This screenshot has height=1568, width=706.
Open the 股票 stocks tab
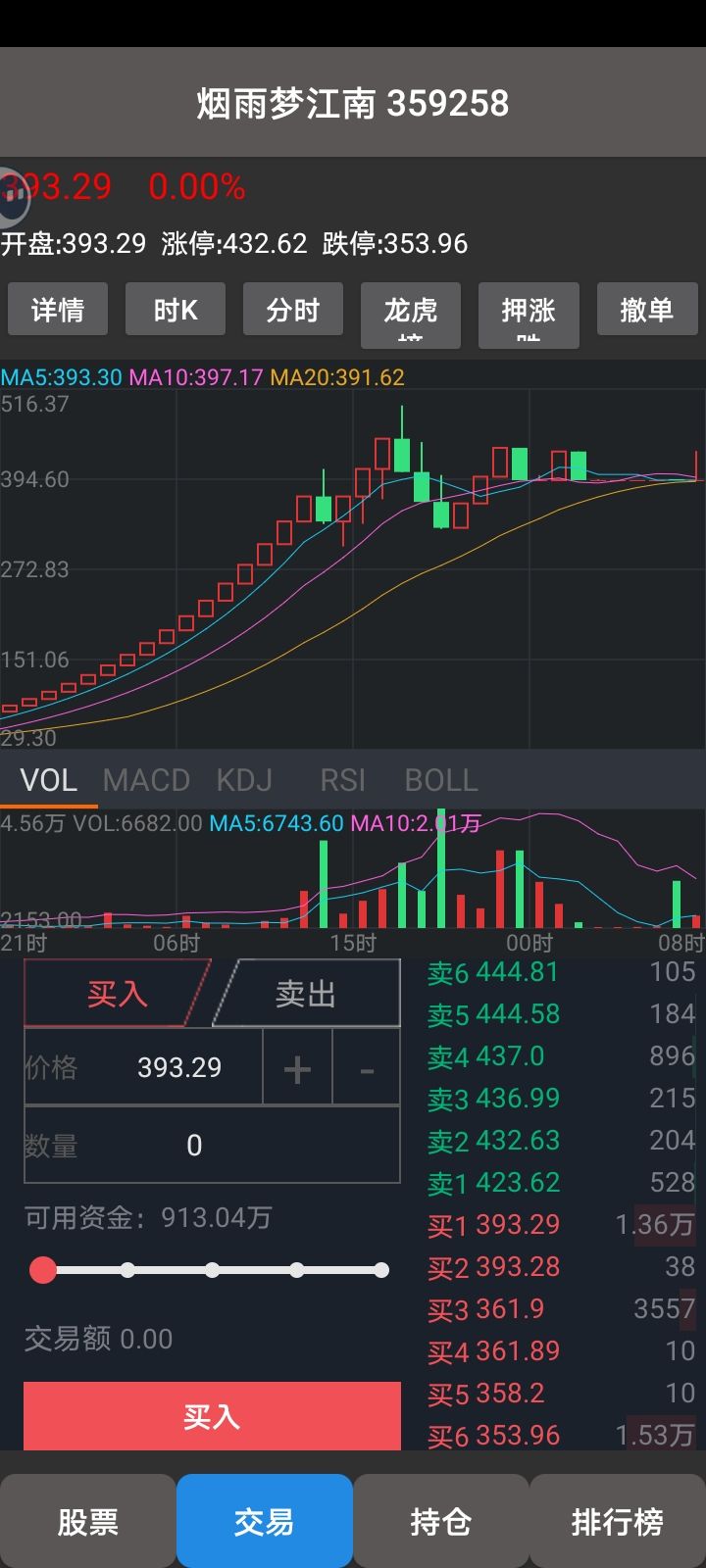tap(88, 1521)
